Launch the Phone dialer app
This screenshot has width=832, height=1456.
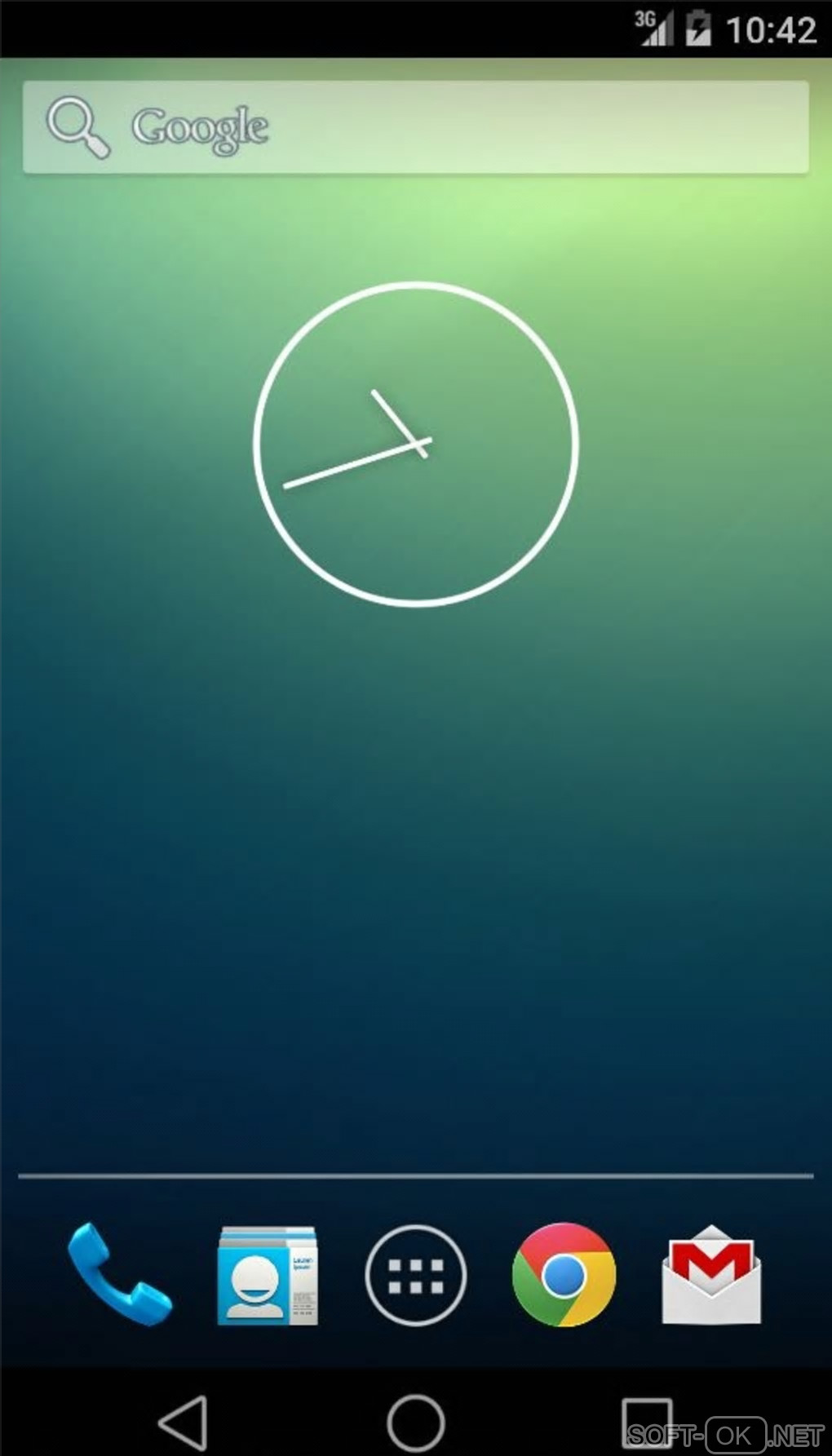coord(119,1274)
